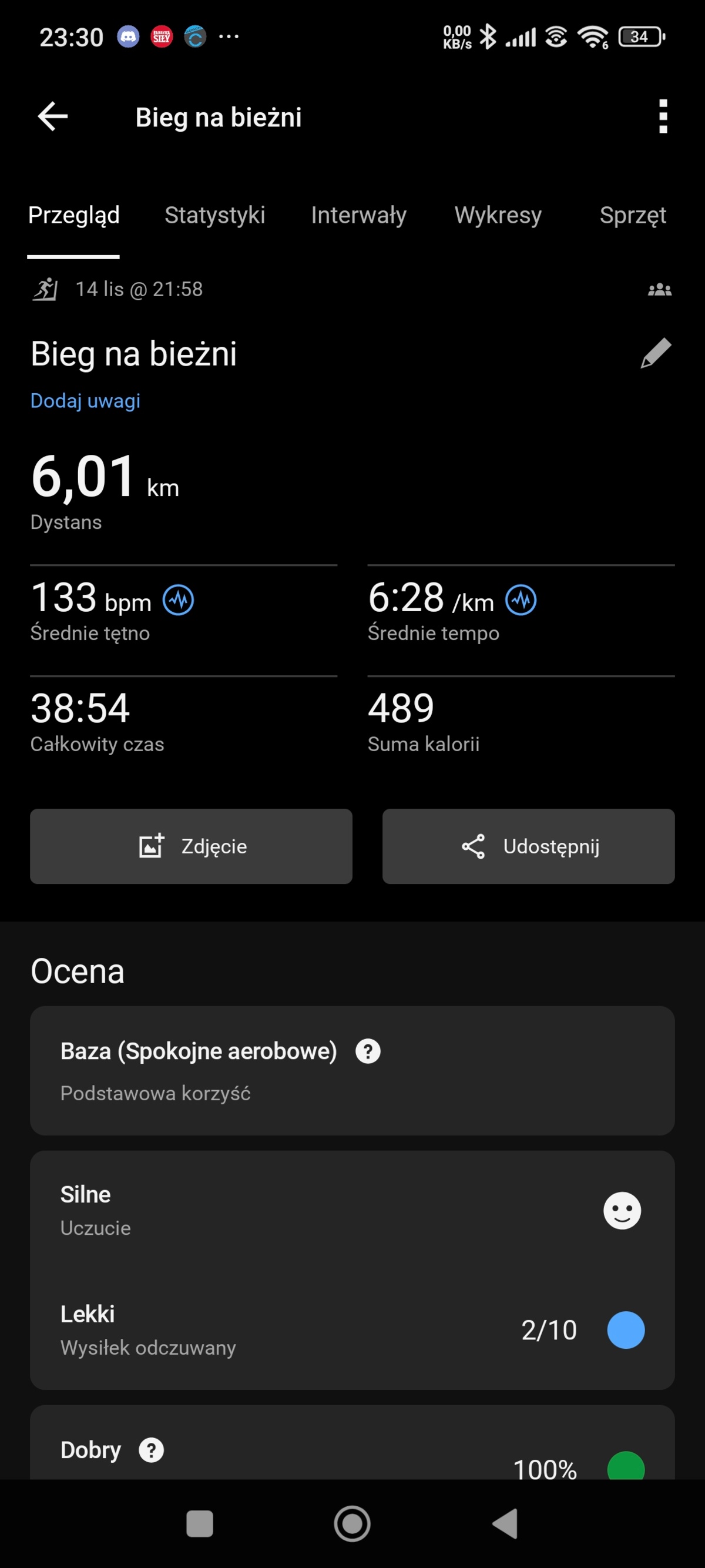Open the Wykresy tab
Viewport: 705px width, 1568px height.
click(498, 216)
